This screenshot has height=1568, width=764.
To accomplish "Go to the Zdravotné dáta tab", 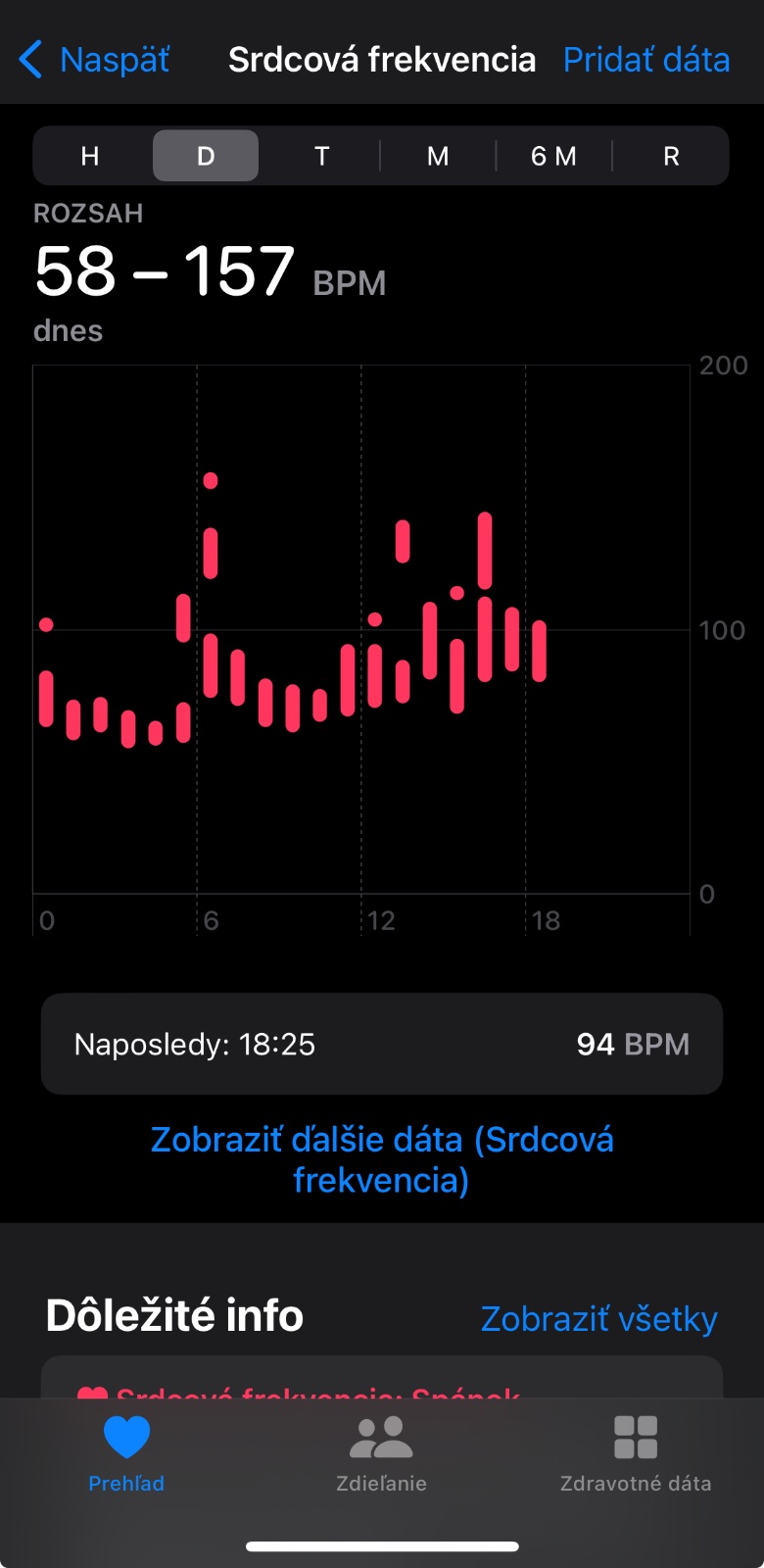I will pos(636,1454).
